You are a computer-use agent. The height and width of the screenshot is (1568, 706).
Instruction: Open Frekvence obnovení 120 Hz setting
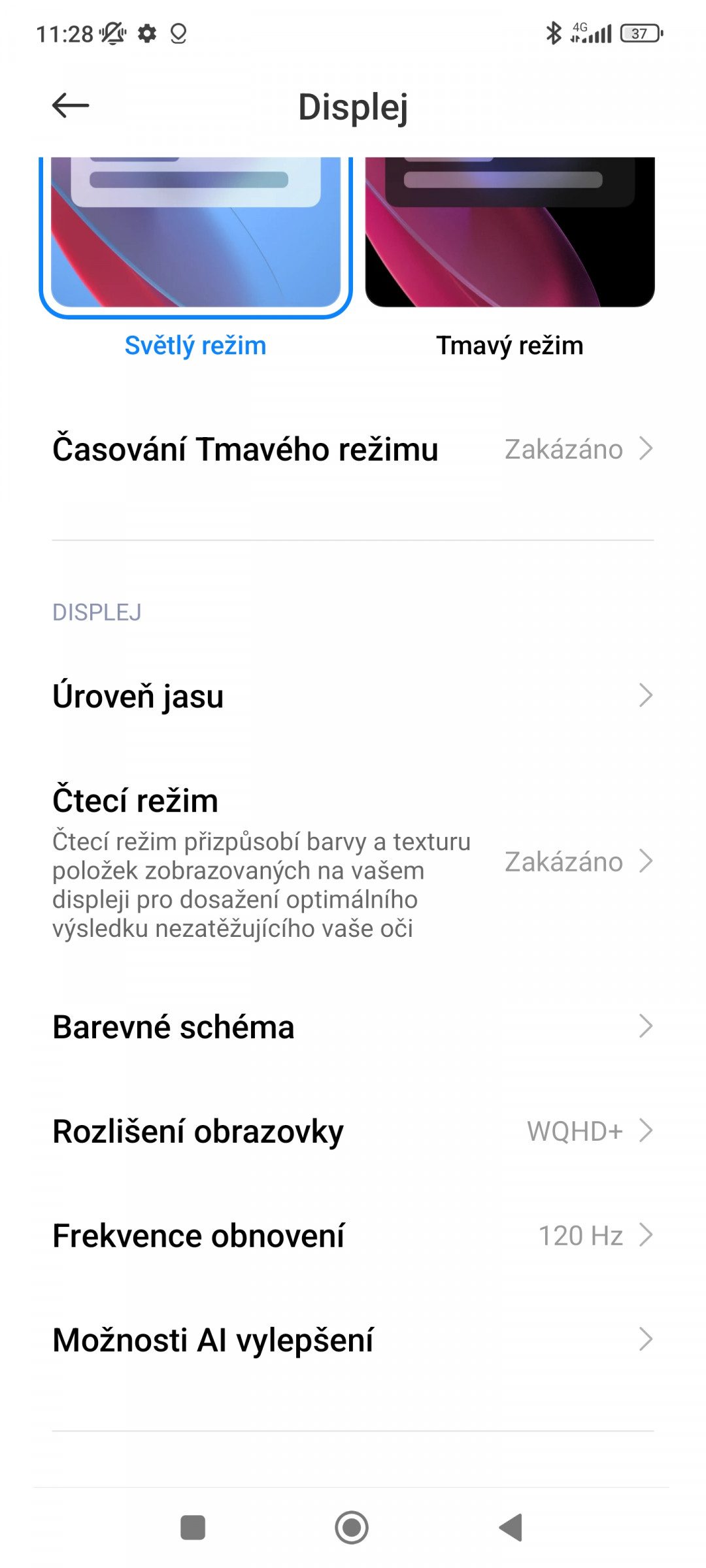353,1235
